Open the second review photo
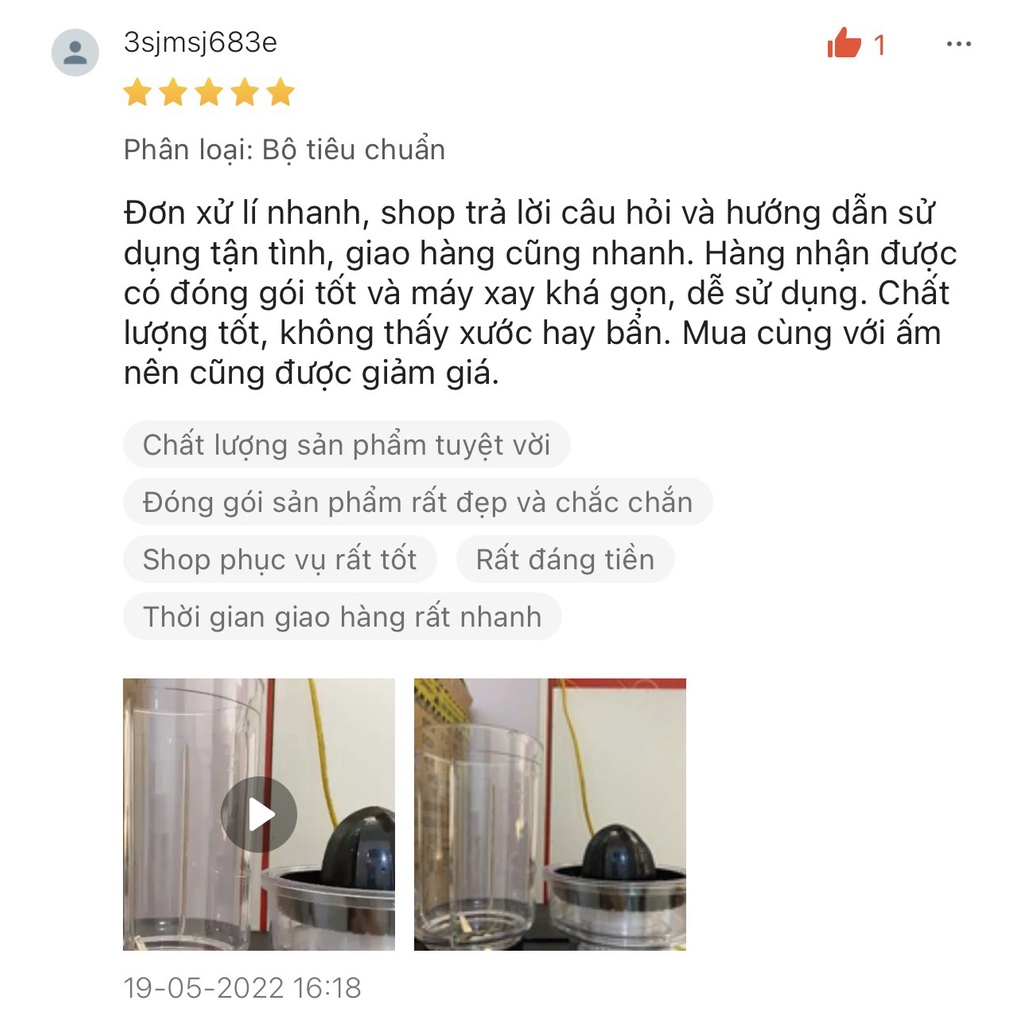Screen dimensions: 1024x1024 click(x=550, y=814)
